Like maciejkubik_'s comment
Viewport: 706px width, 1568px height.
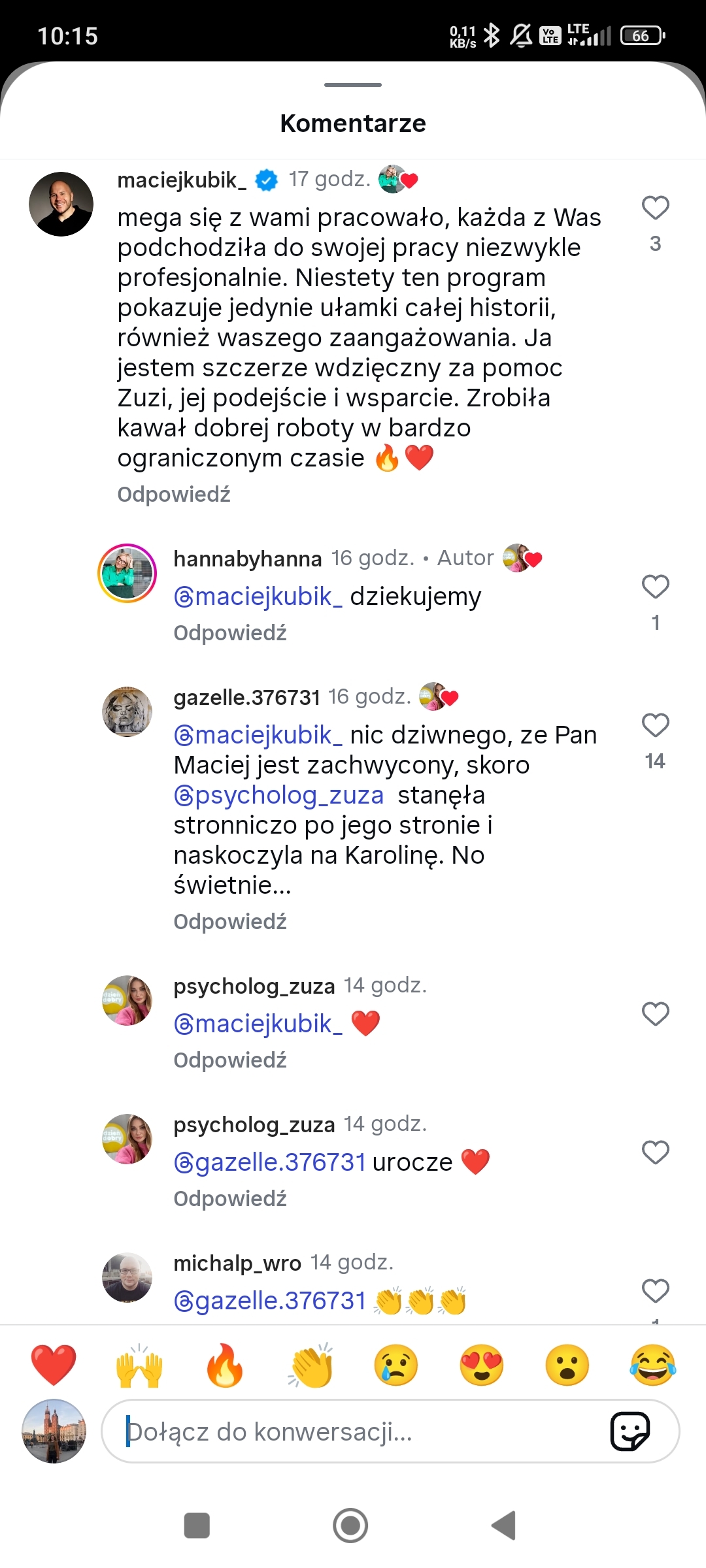655,208
